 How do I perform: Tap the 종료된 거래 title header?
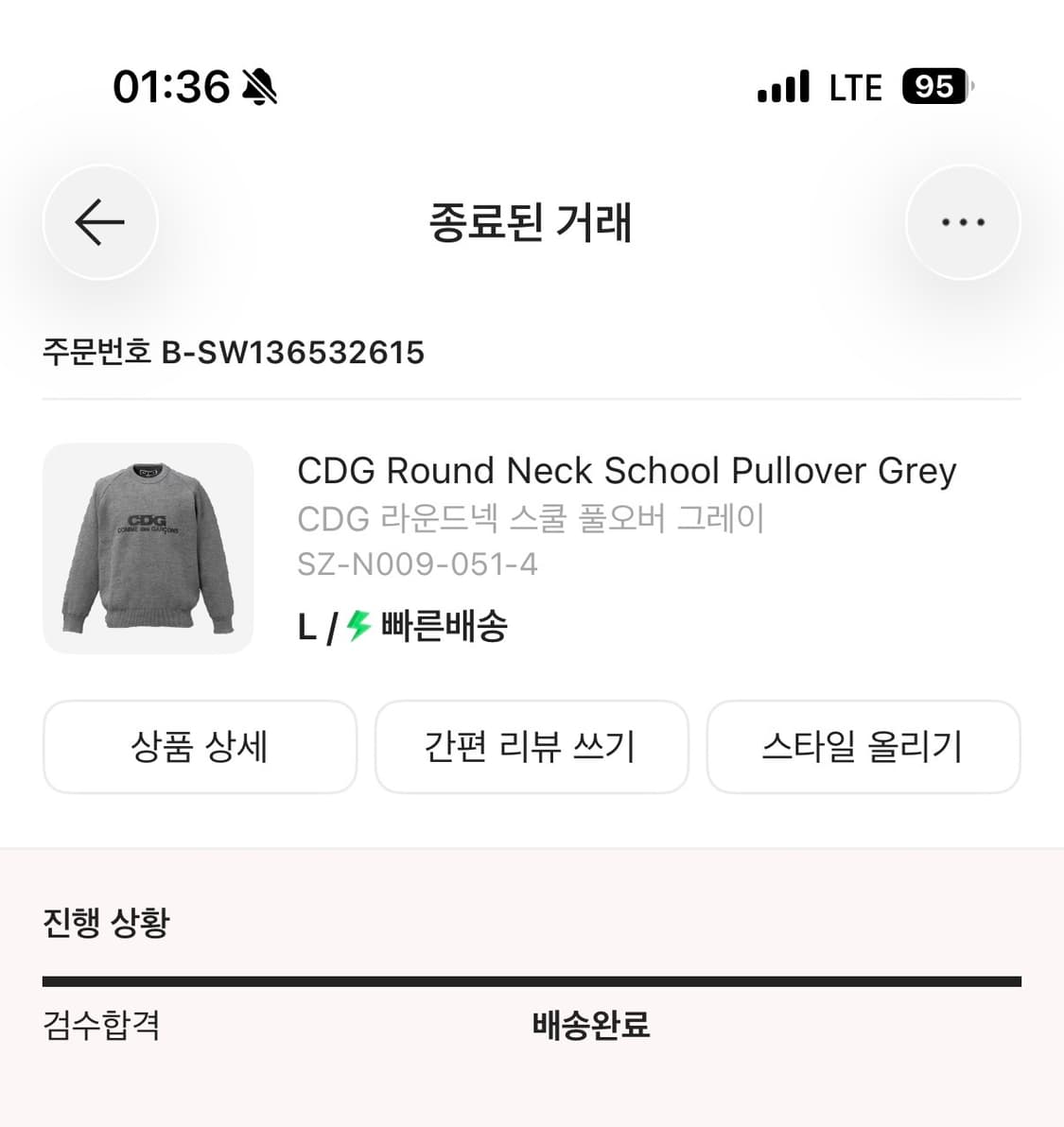532,224
